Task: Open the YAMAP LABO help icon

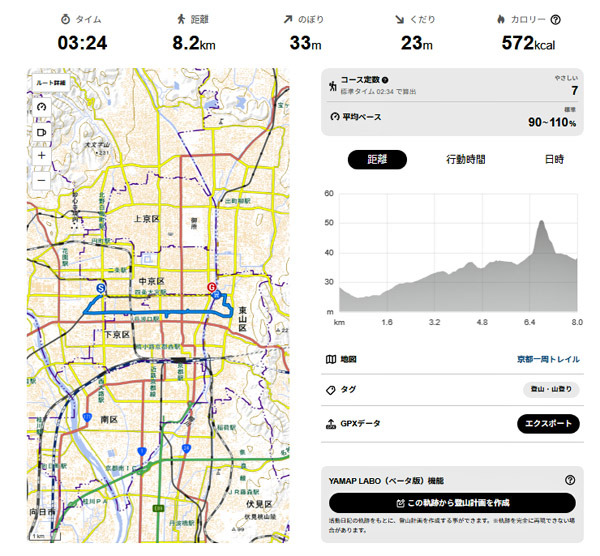Action: pos(570,480)
